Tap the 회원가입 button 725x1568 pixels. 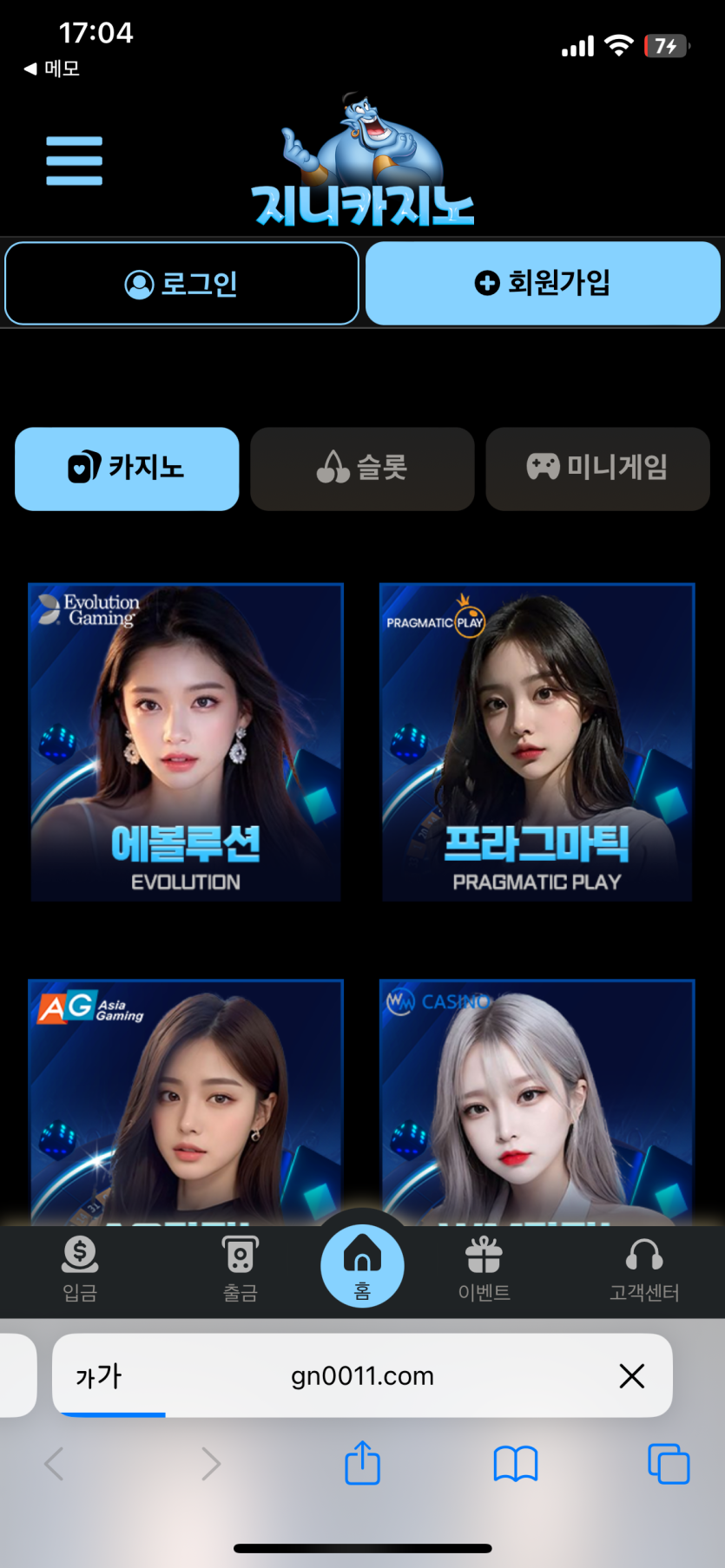tap(543, 284)
